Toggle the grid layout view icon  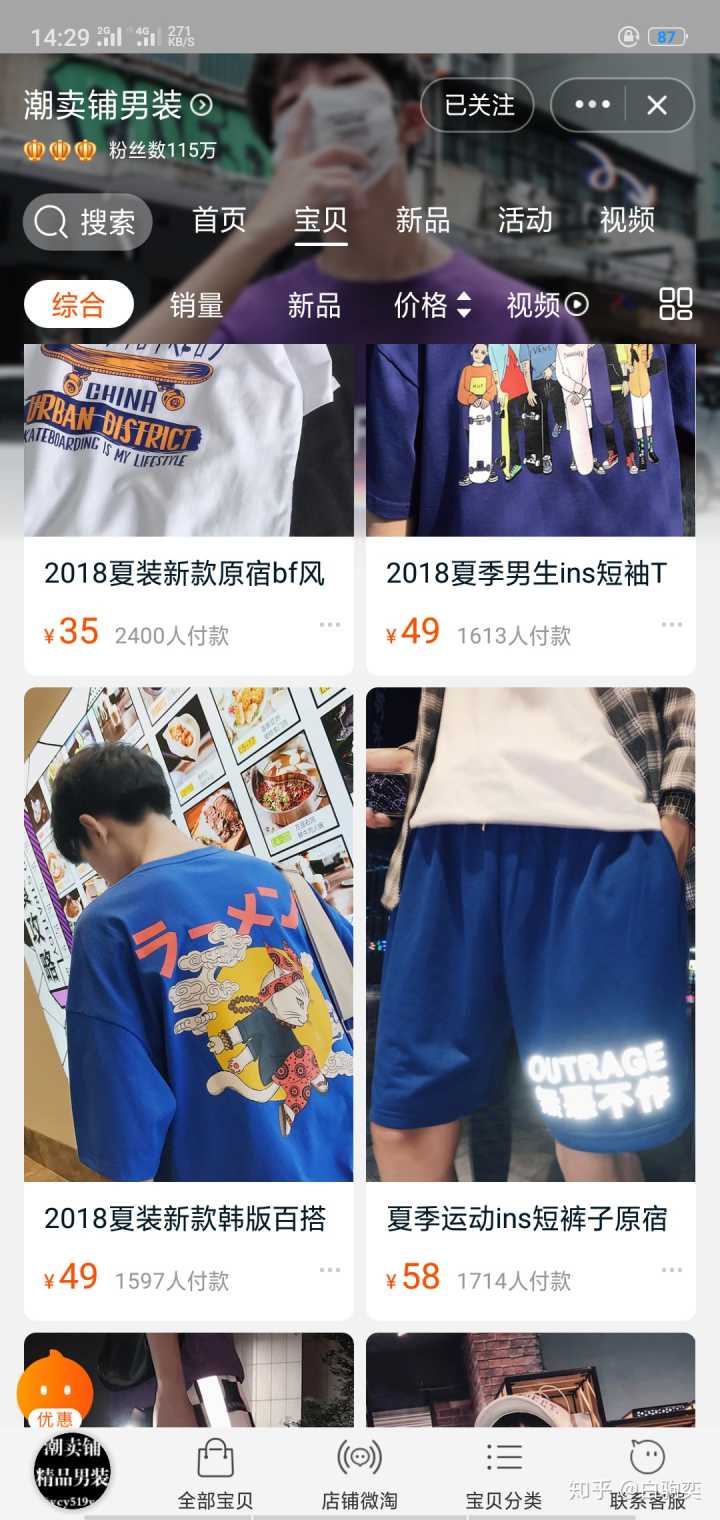click(676, 304)
